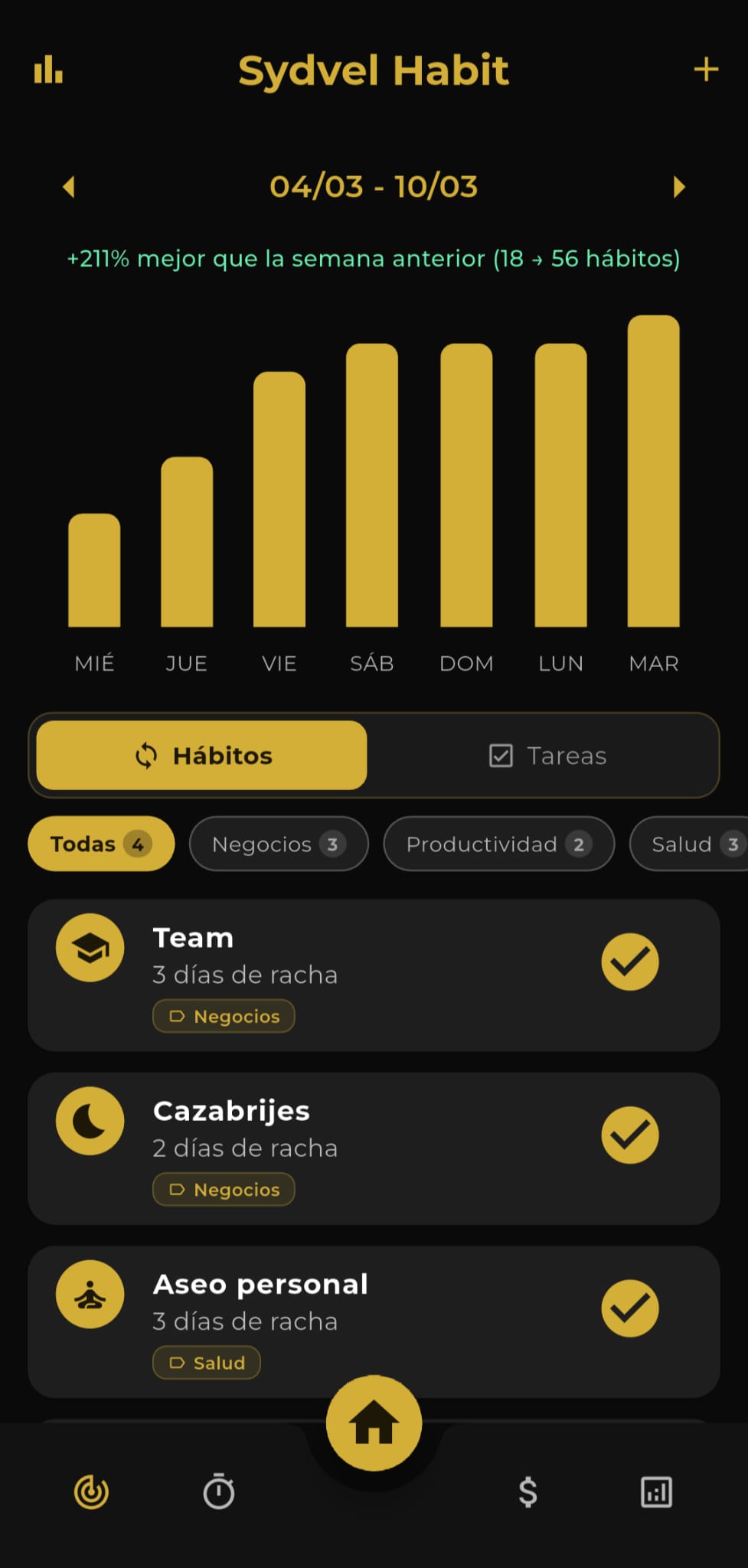The height and width of the screenshot is (1568, 748).
Task: Go to the next week
Action: [678, 187]
